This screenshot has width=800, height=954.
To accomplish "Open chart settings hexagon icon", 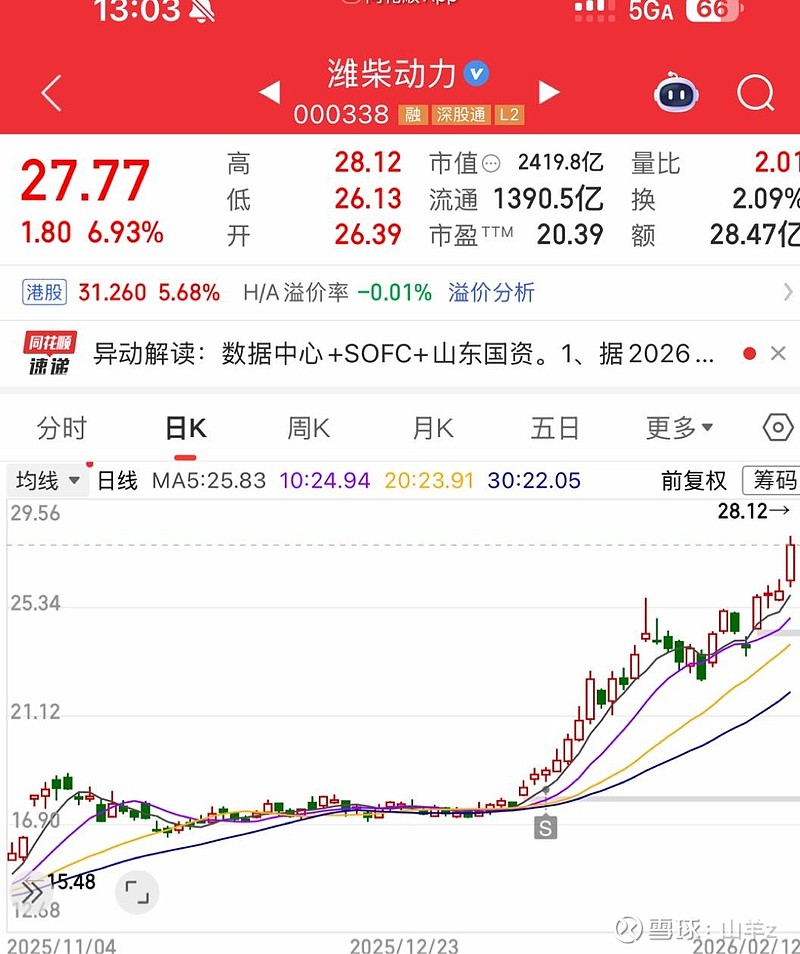I will click(x=777, y=428).
